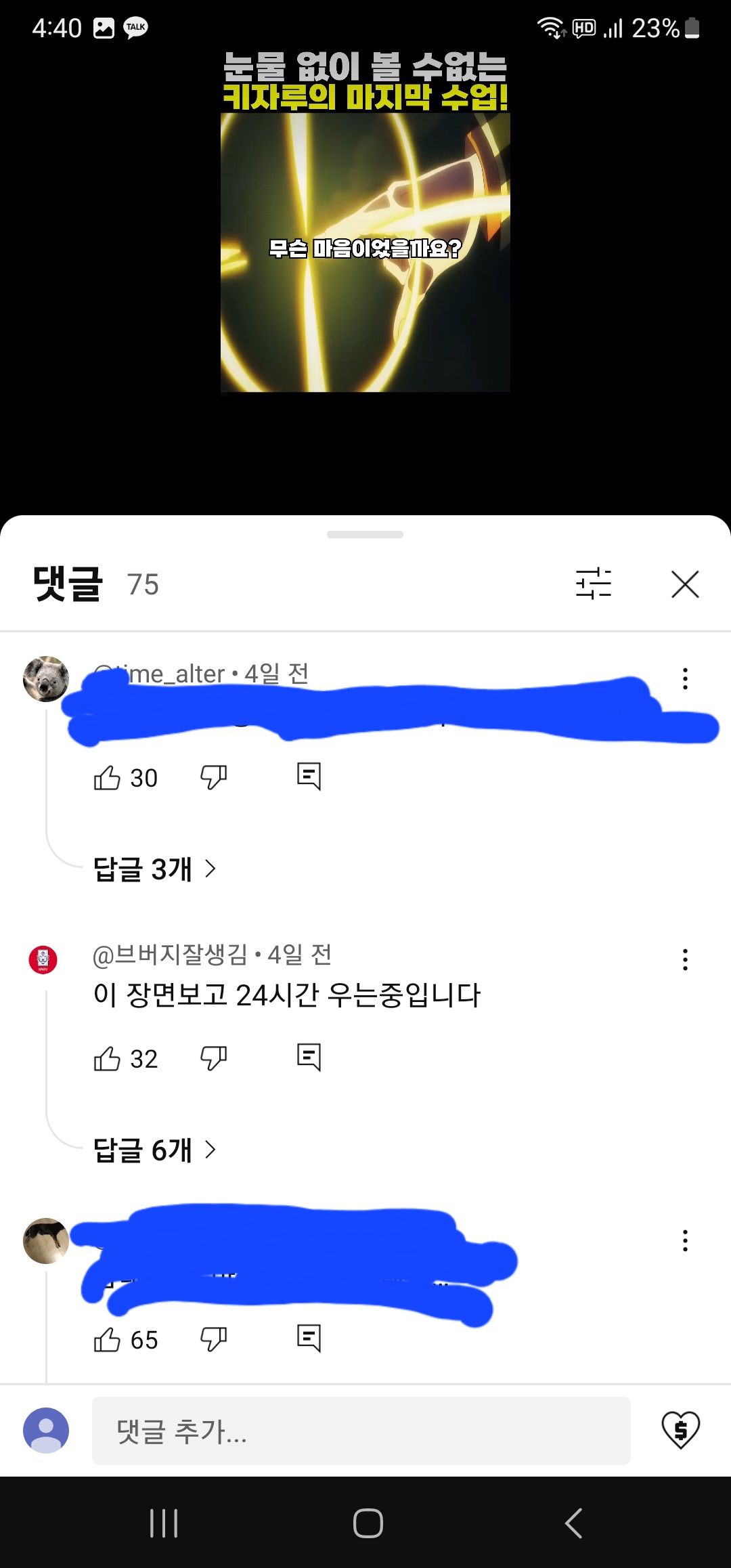Dislike the comment by @time_alter

click(x=213, y=777)
